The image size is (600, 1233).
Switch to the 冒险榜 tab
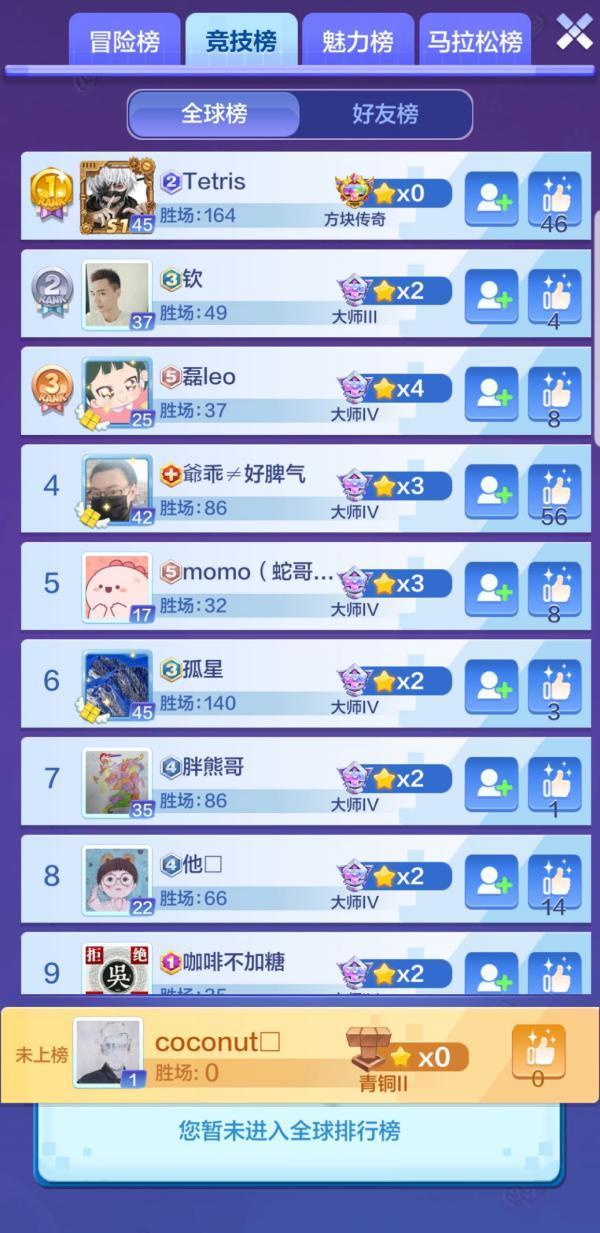[x=124, y=42]
